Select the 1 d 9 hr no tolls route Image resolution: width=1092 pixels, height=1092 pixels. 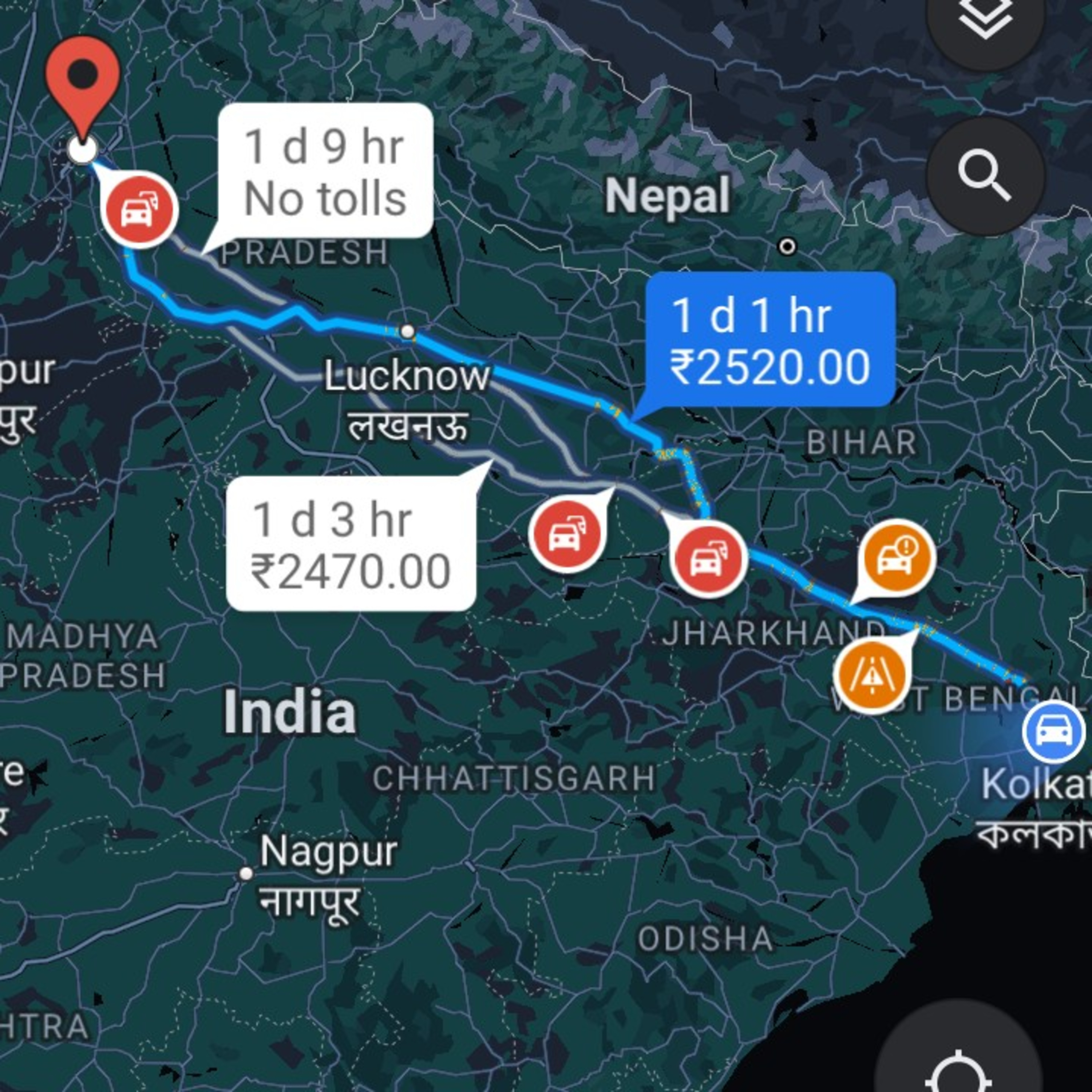pyautogui.click(x=325, y=171)
